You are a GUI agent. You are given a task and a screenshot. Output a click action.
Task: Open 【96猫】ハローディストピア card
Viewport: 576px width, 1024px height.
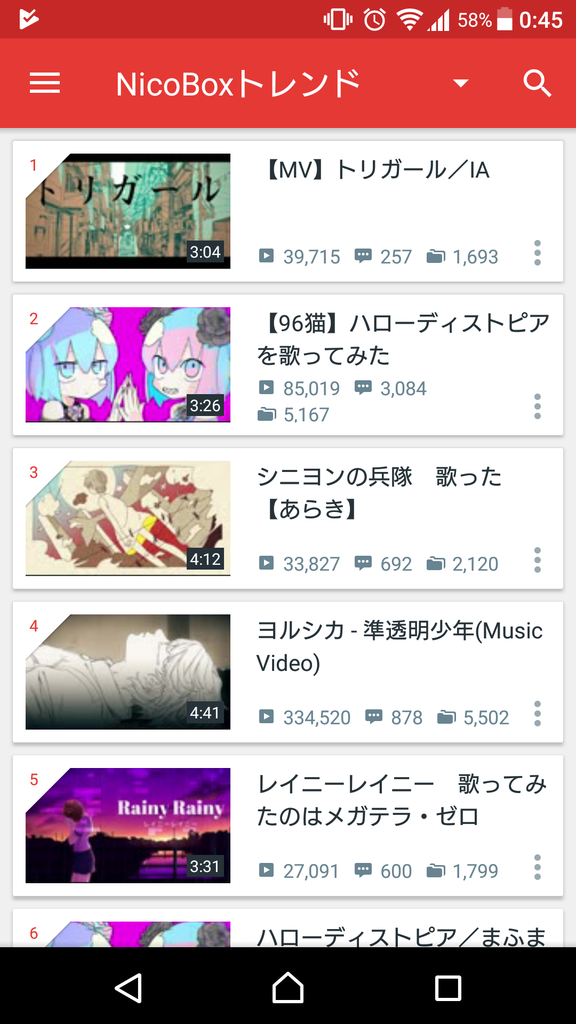(x=287, y=365)
